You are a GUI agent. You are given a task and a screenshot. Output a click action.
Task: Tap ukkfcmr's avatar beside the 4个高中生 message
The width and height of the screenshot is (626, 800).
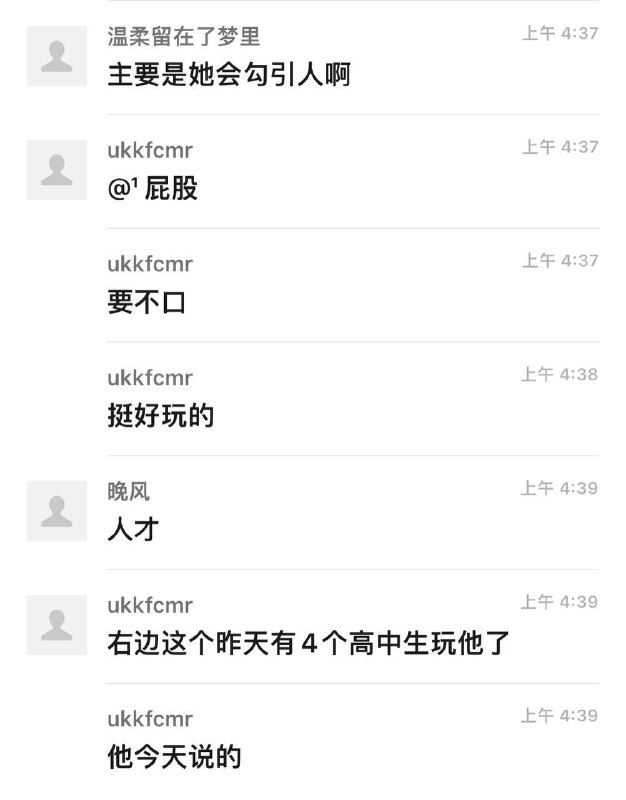point(57,625)
